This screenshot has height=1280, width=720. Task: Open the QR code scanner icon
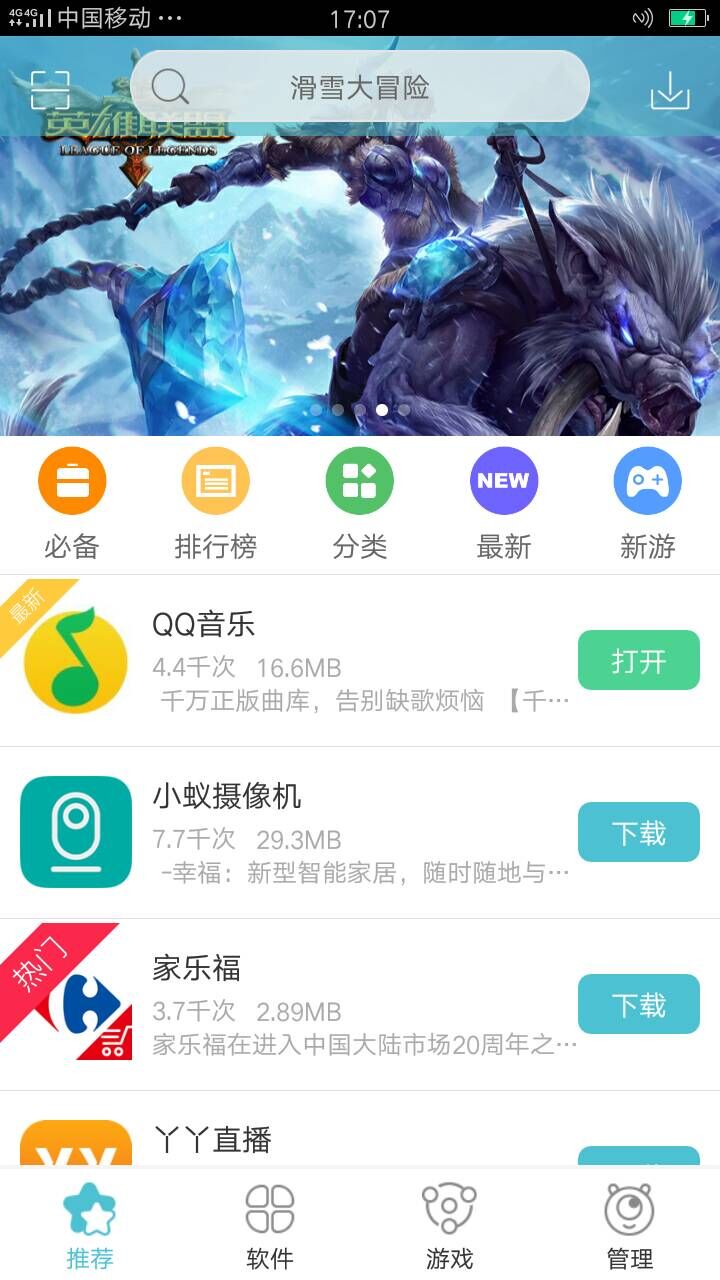(50, 90)
